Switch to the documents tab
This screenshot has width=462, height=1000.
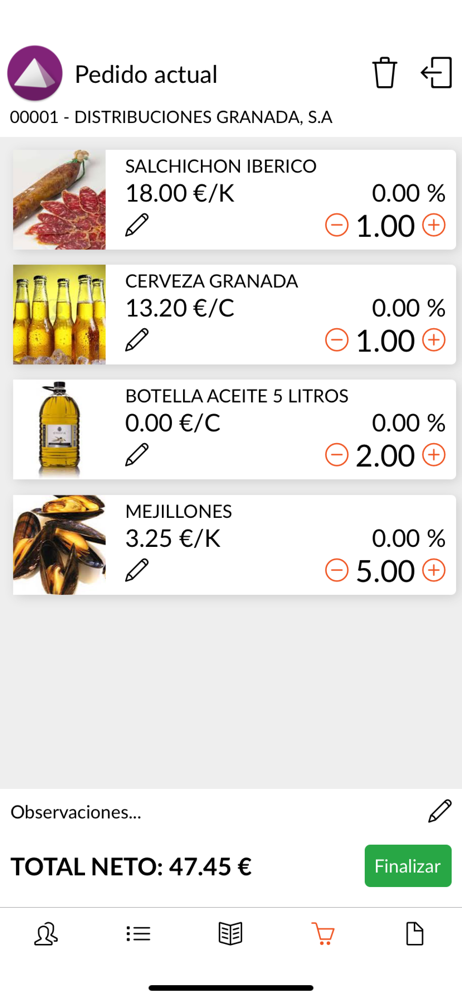[415, 934]
